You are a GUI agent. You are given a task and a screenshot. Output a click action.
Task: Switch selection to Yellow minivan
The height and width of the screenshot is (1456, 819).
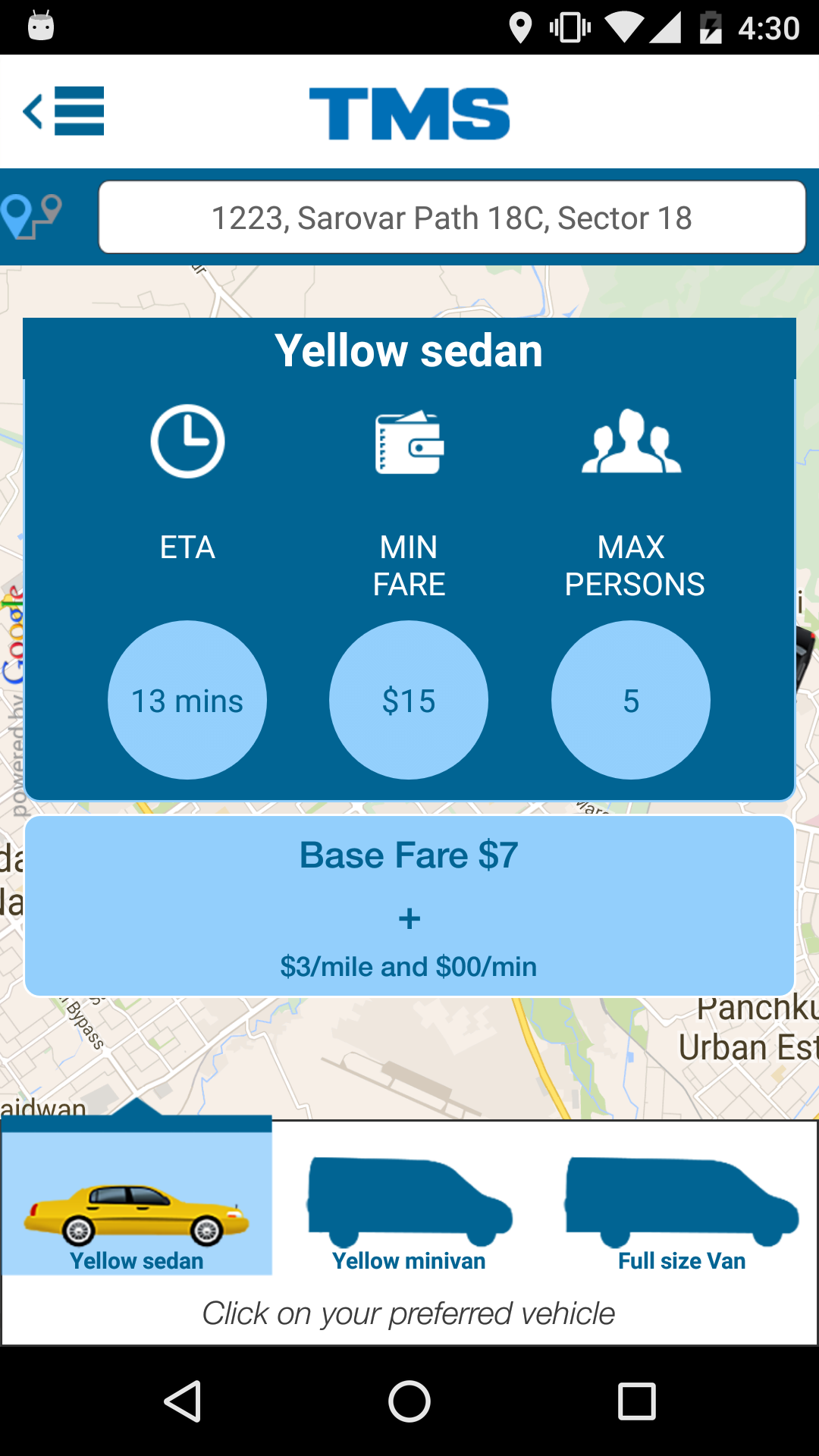point(408,1213)
